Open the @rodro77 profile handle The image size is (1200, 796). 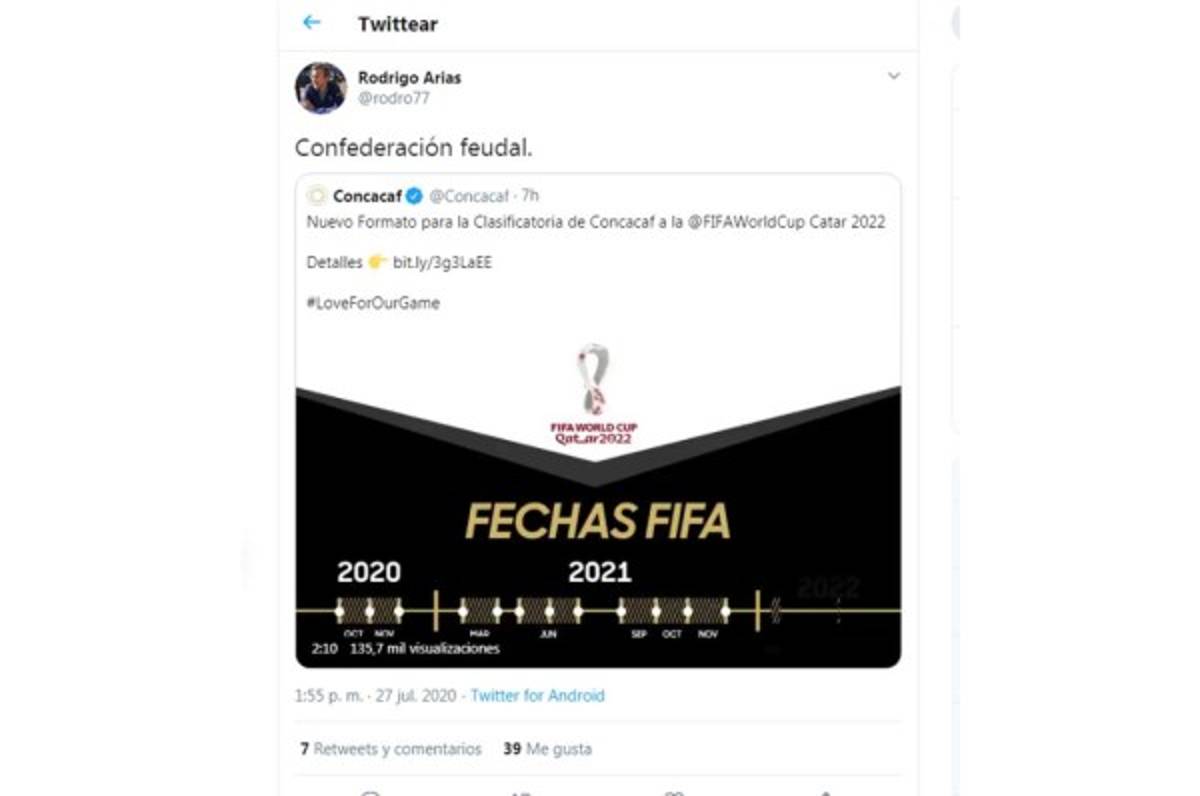[x=393, y=98]
